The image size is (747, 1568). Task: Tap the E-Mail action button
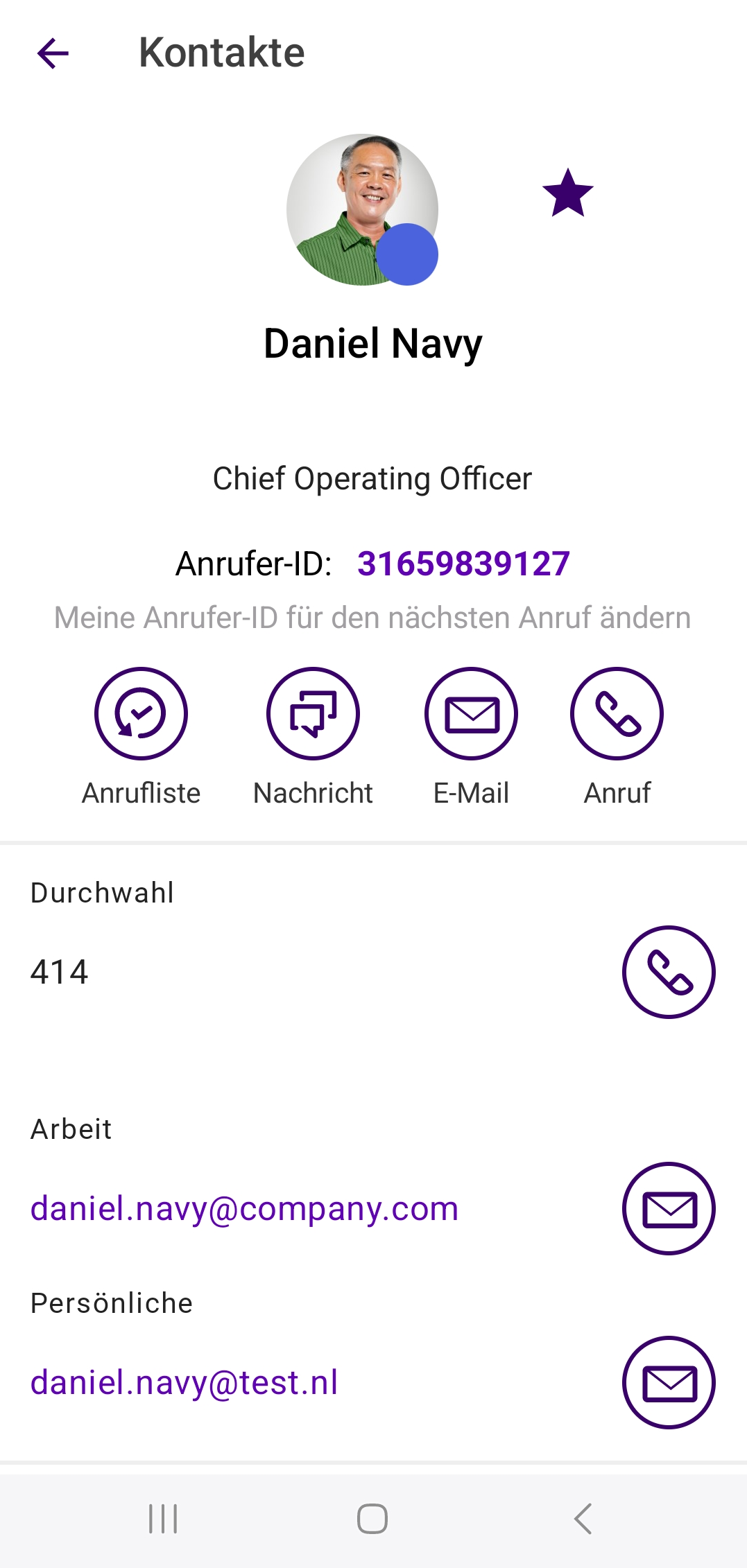(x=472, y=714)
